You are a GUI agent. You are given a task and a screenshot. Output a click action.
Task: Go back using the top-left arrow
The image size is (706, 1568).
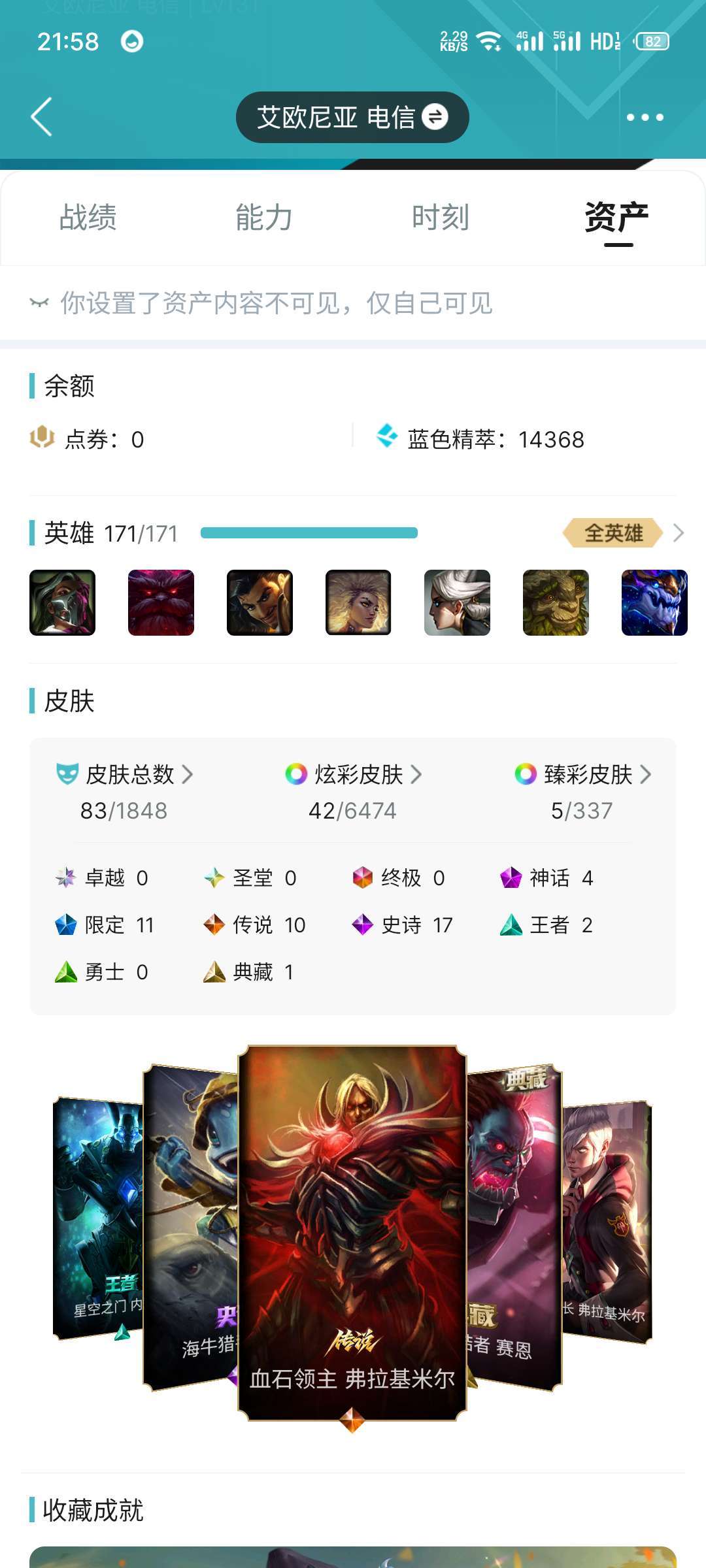point(42,117)
